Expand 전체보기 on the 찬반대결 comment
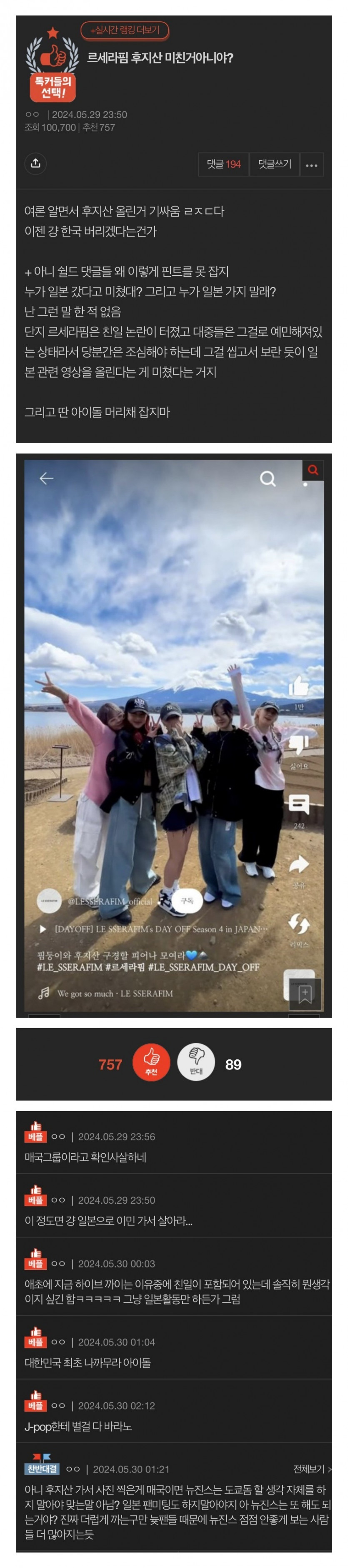The image size is (348, 1568). click(311, 1469)
